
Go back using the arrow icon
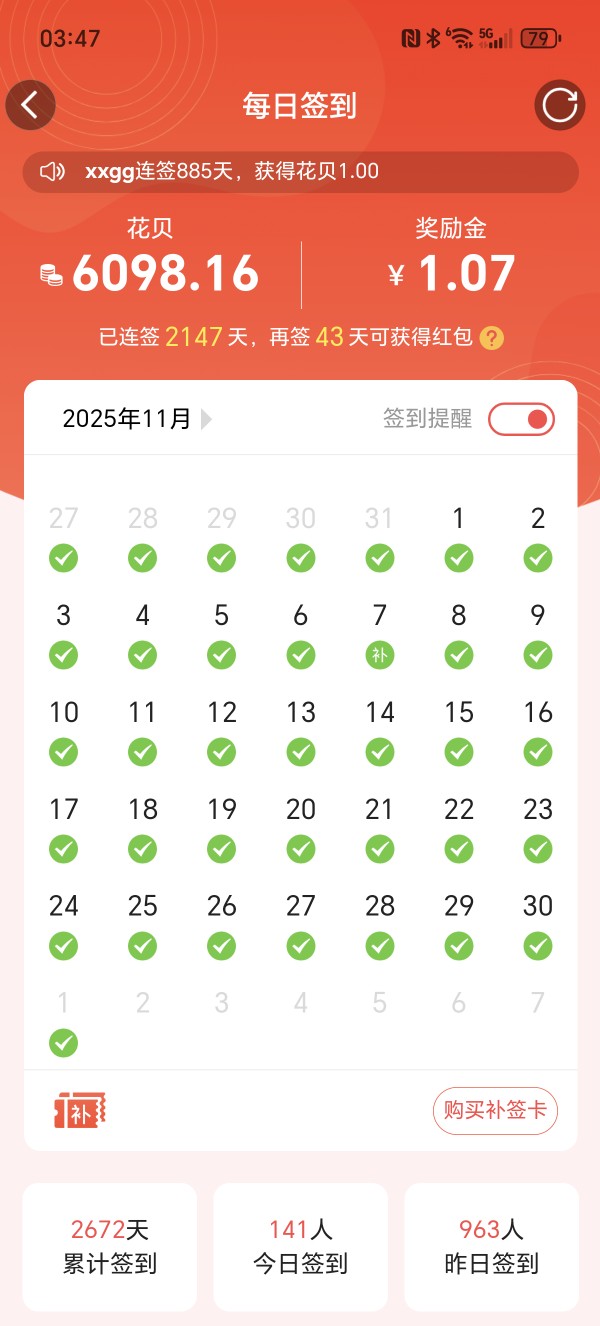pos(30,105)
